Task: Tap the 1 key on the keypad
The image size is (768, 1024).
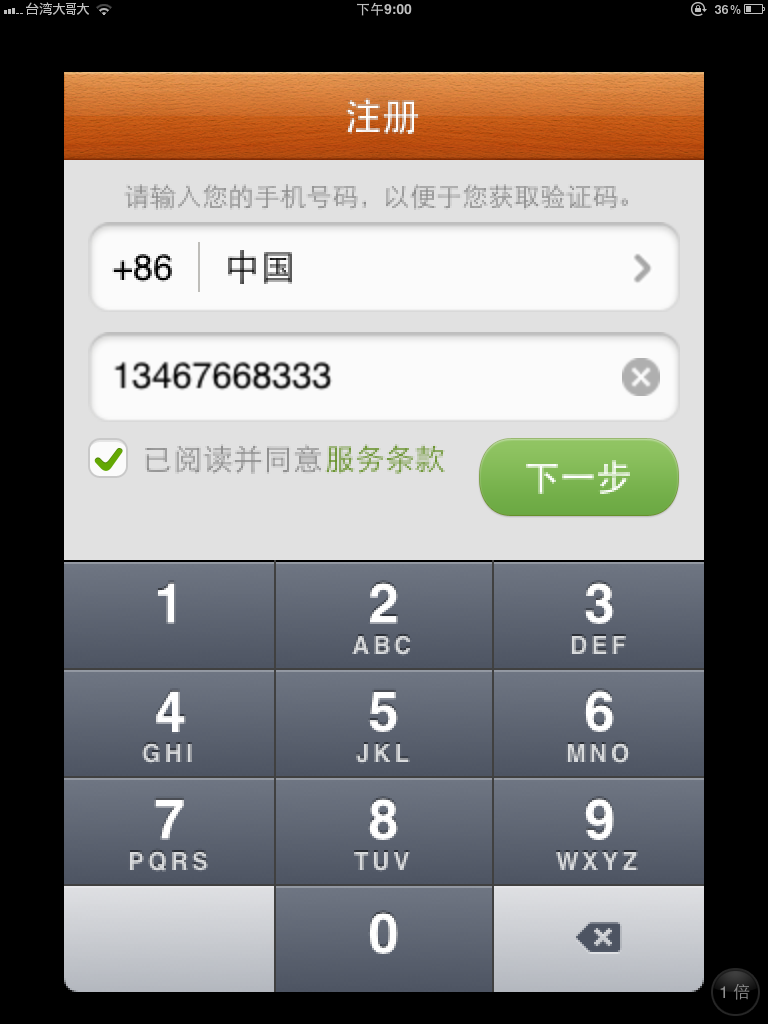Action: (x=169, y=615)
